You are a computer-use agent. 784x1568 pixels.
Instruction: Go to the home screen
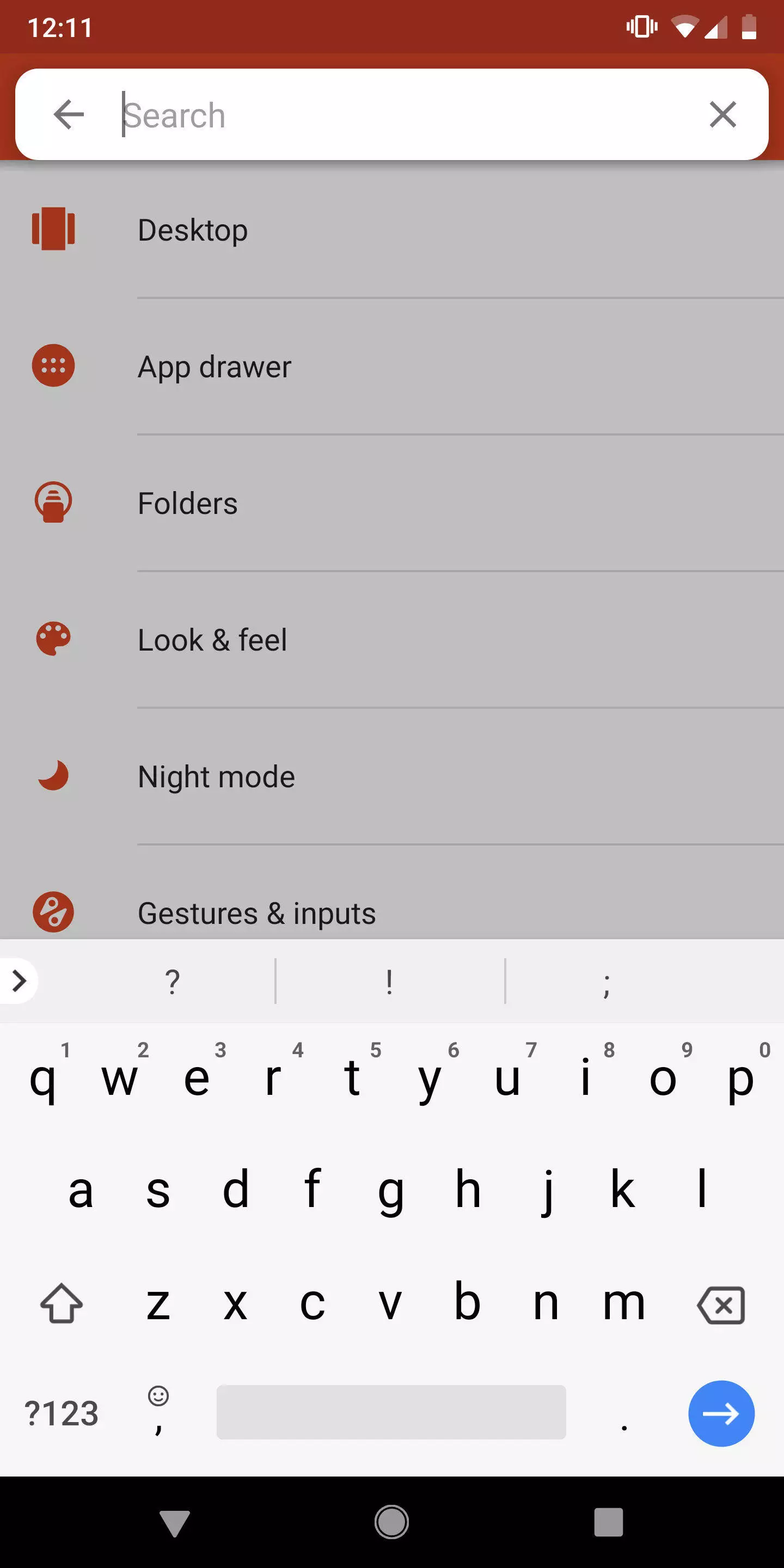point(391,1522)
